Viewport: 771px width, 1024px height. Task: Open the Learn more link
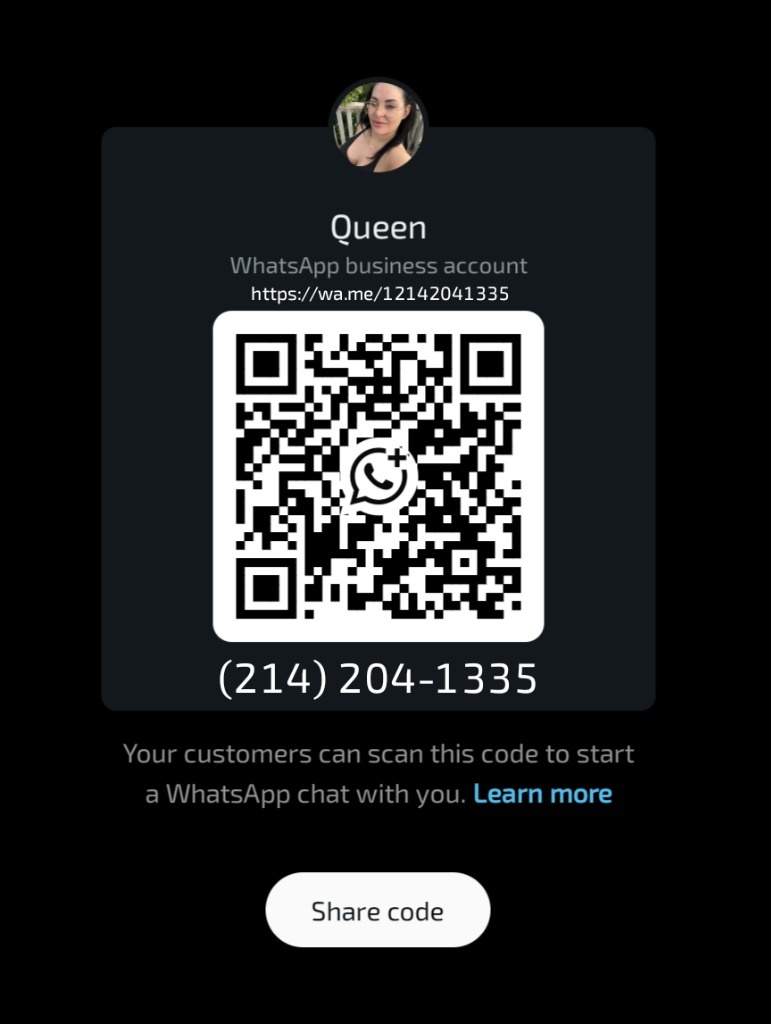coord(542,794)
